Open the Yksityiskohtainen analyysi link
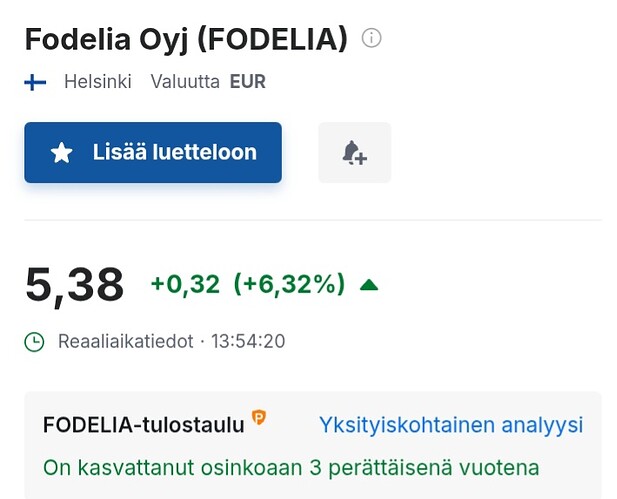617x499 pixels. click(450, 425)
